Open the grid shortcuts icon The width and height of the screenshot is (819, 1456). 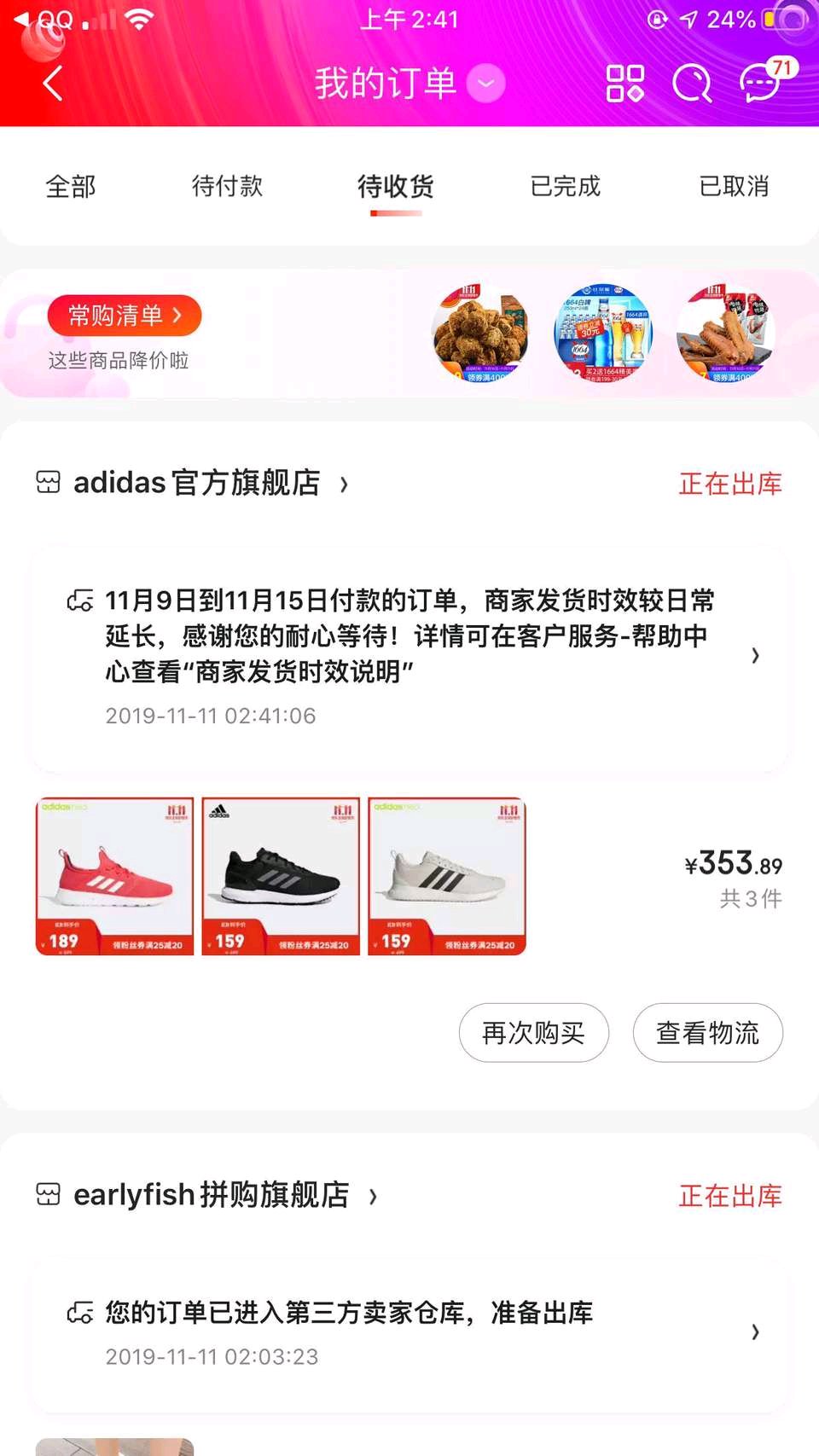click(x=624, y=84)
